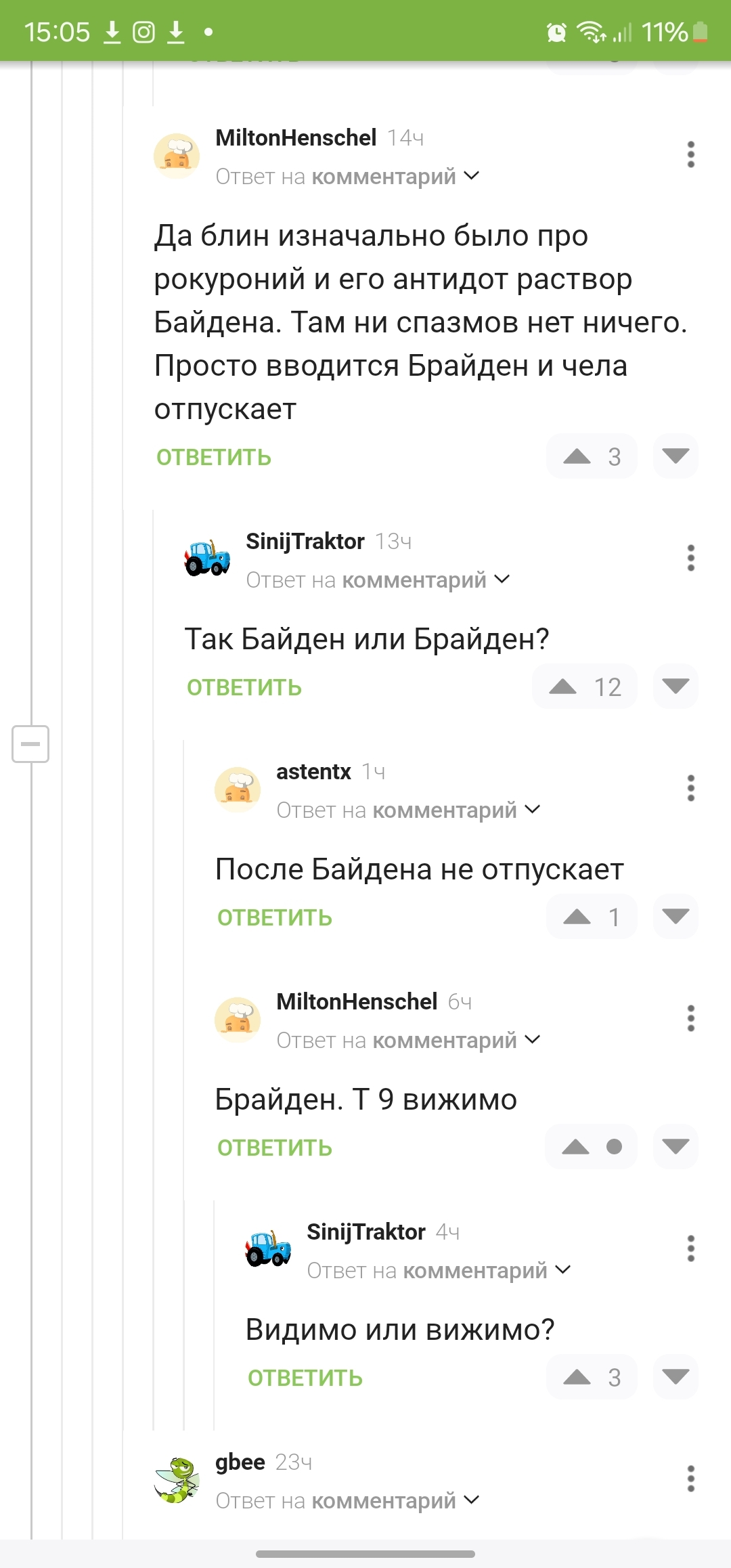The image size is (731, 1568).
Task: Open the overflow menu on gbee's comment
Action: [690, 1479]
